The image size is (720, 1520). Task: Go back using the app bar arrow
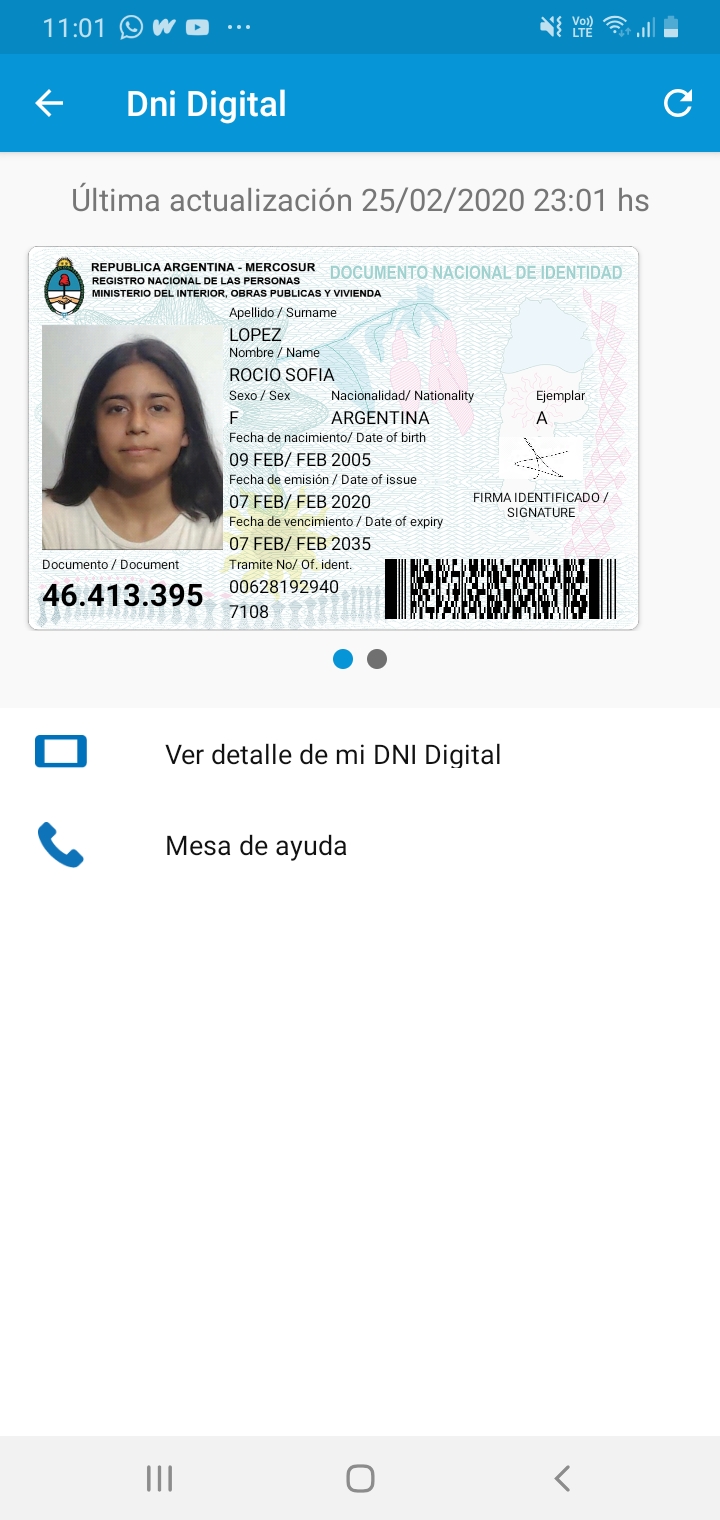tap(49, 103)
